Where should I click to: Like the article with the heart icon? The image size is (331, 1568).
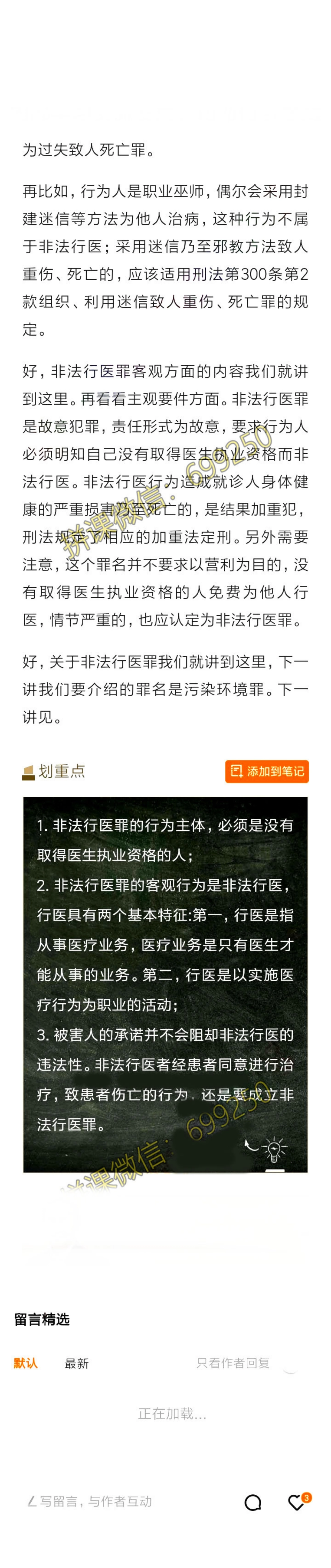[x=296, y=1502]
